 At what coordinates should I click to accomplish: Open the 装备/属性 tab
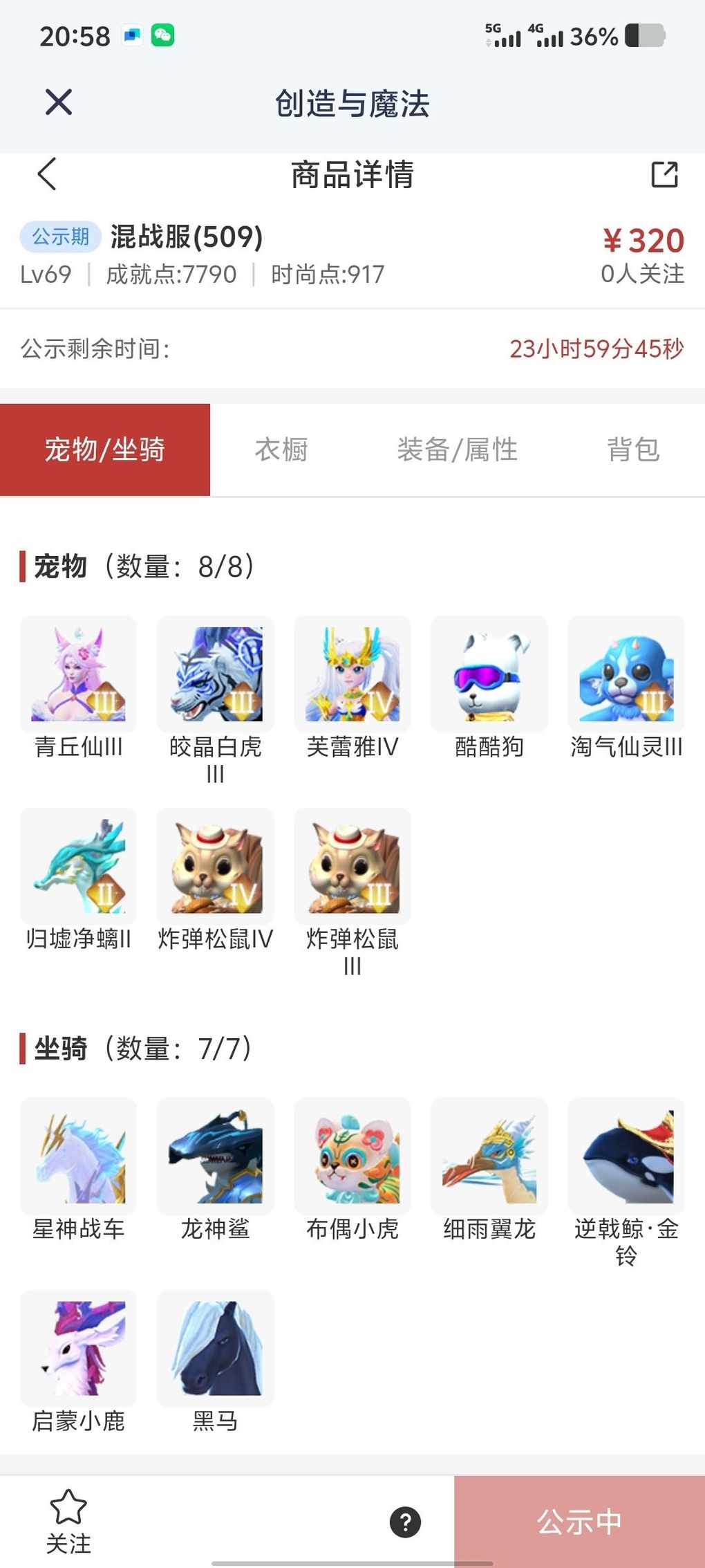click(x=457, y=450)
